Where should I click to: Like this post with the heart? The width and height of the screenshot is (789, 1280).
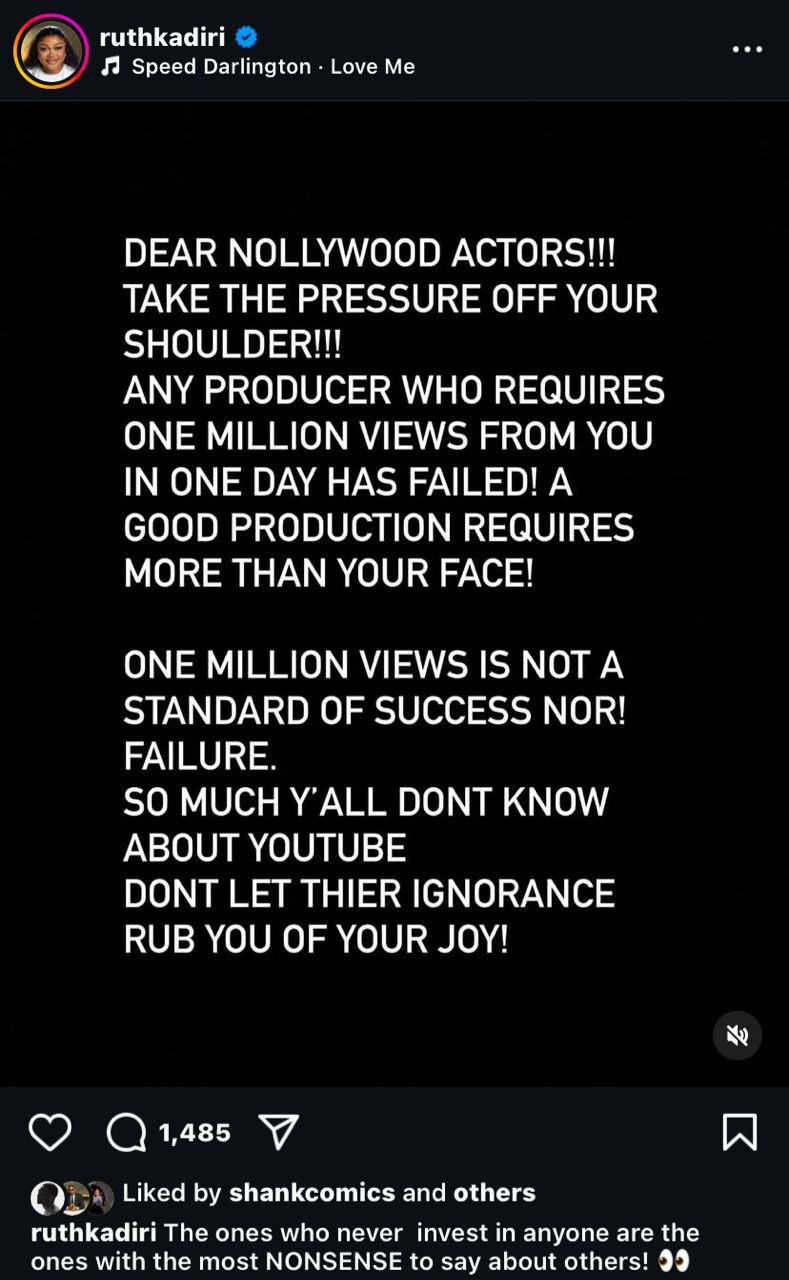50,1132
